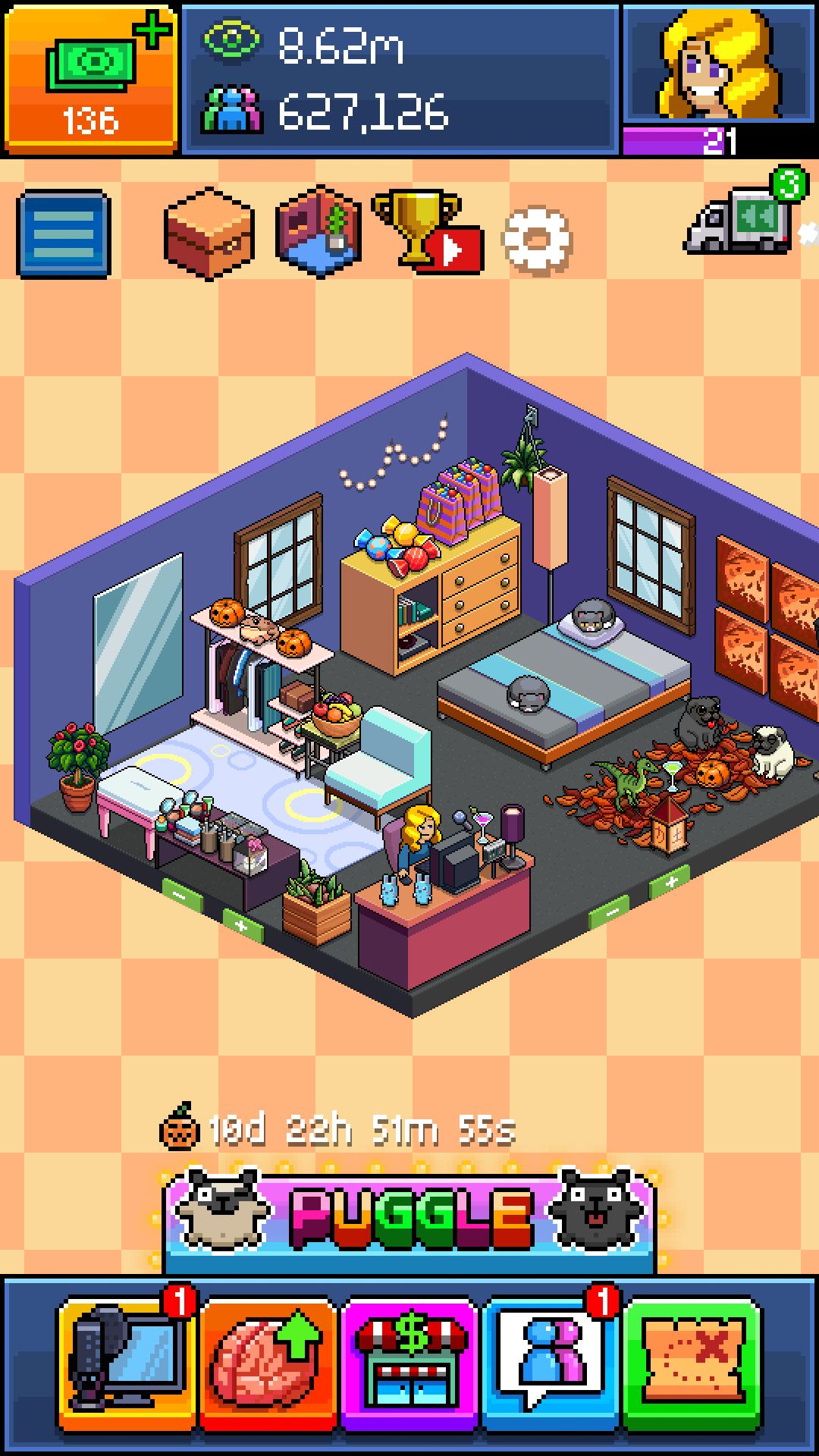Open the treasure map quests tab
819x1456 pixels.
tap(692, 1363)
